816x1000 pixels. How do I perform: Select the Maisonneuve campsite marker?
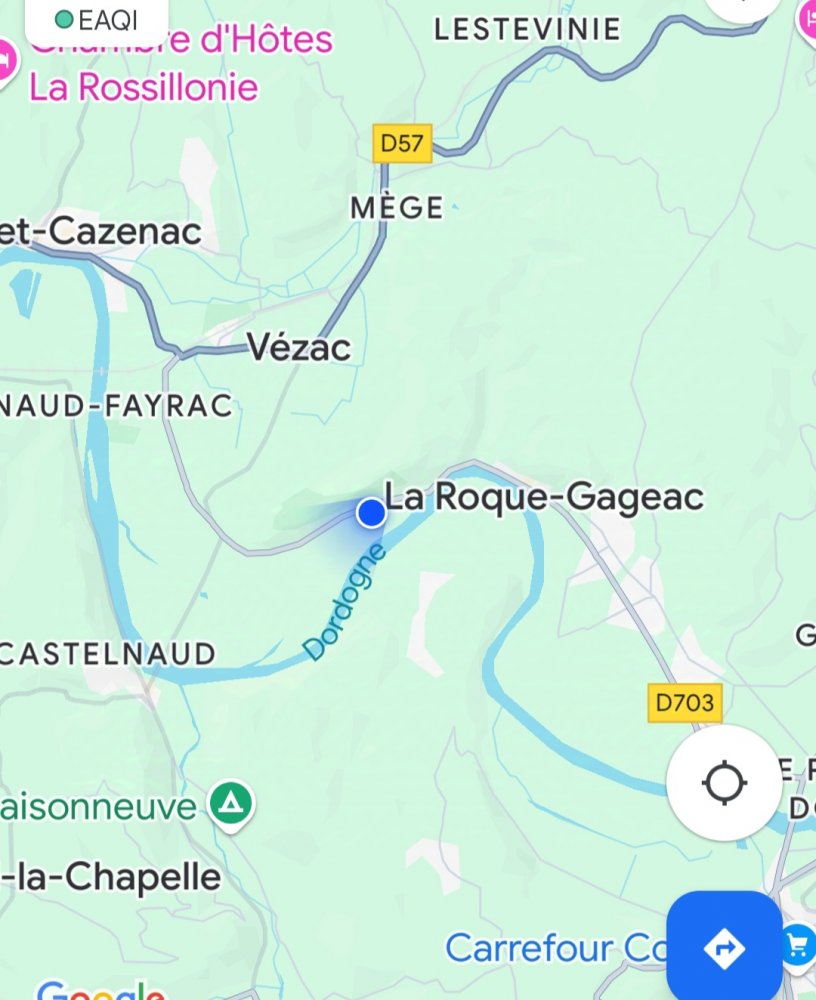click(231, 803)
